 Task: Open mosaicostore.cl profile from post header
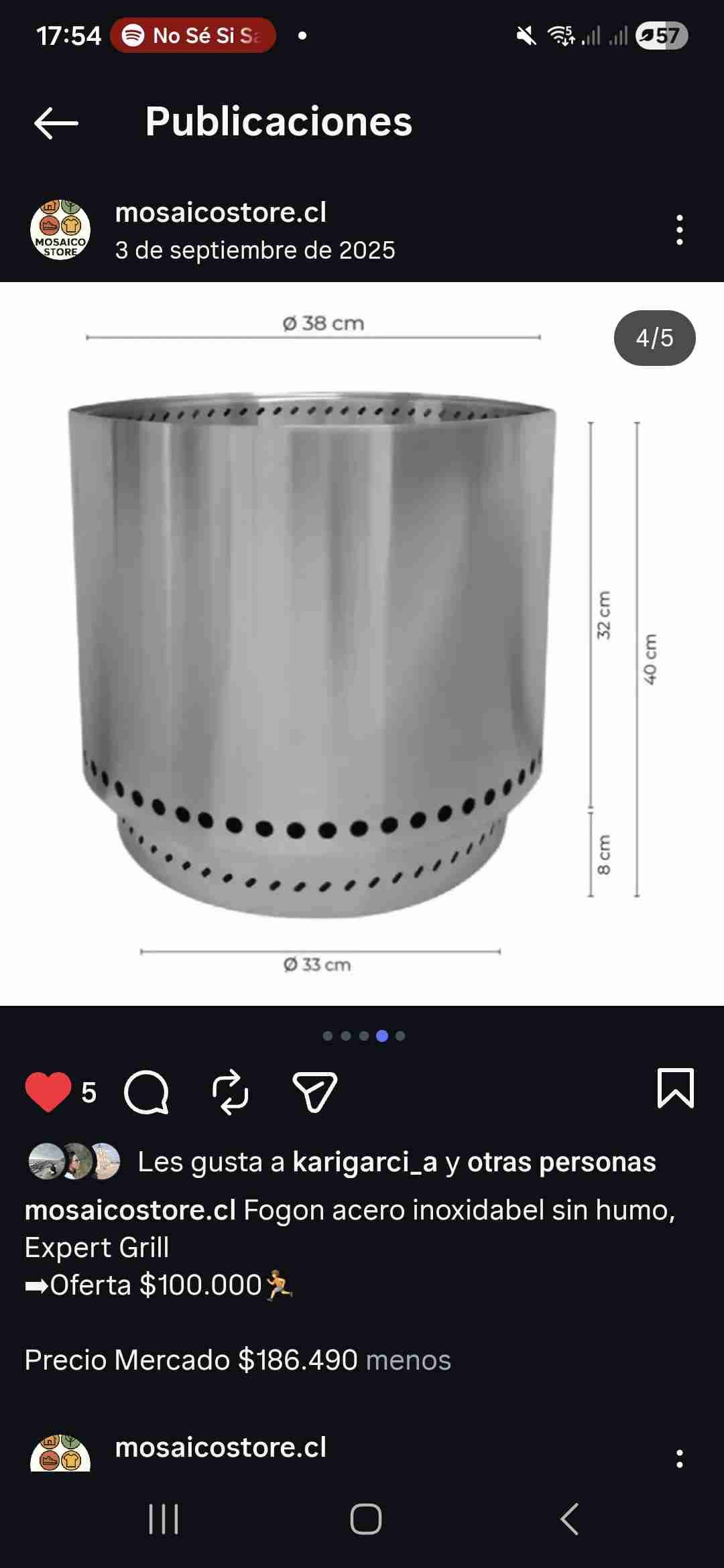(x=221, y=212)
